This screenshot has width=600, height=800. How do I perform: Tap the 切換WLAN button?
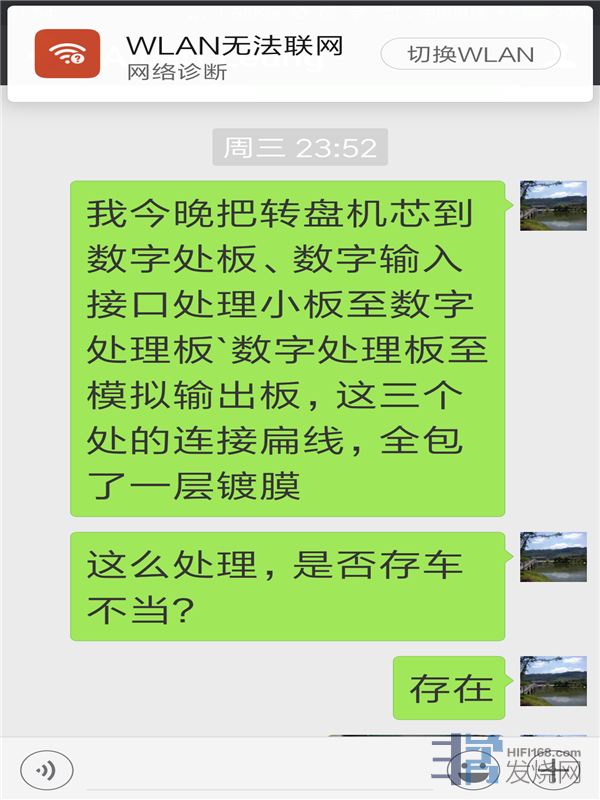pyautogui.click(x=471, y=55)
